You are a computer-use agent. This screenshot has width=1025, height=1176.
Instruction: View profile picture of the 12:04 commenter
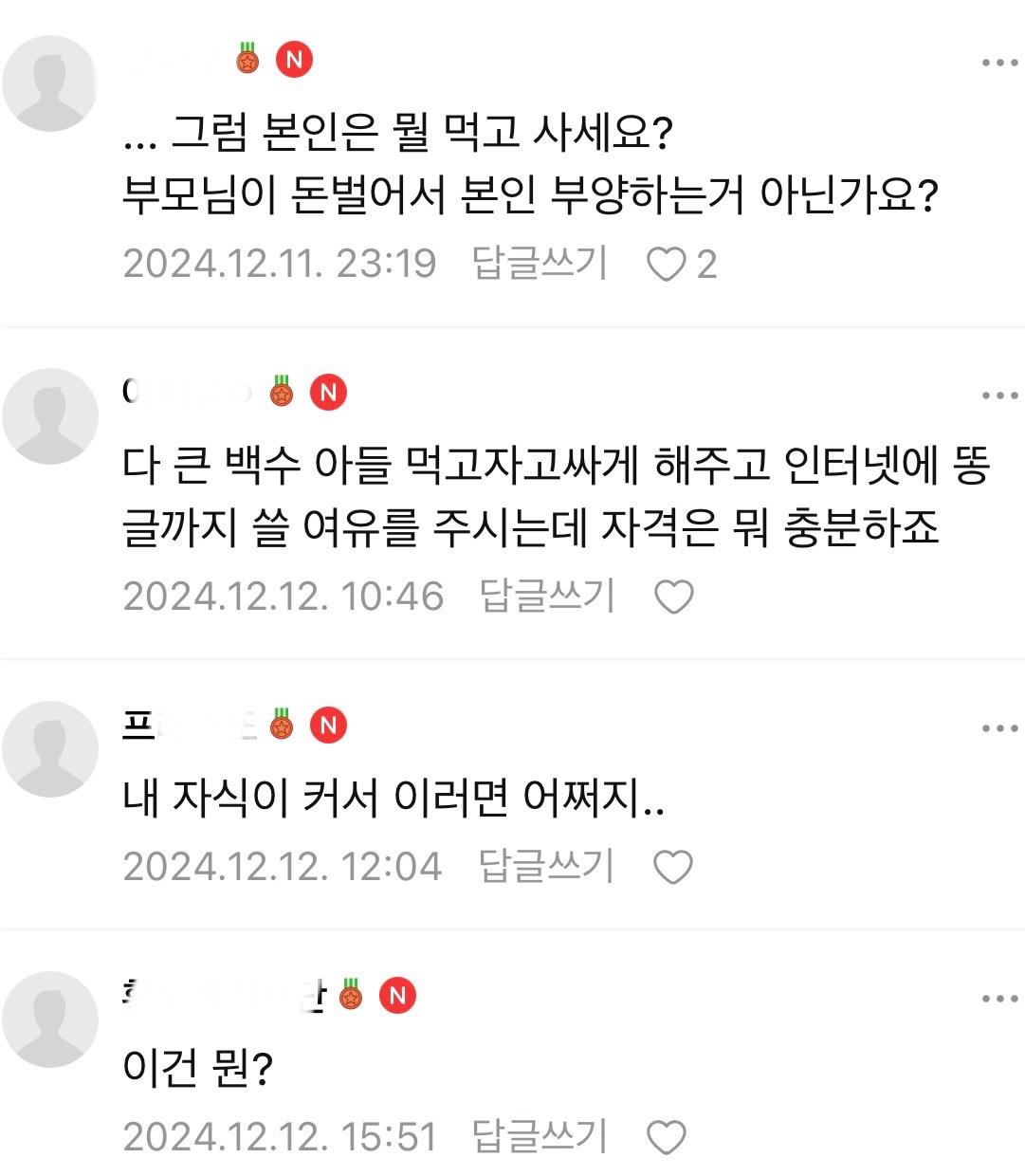click(50, 749)
